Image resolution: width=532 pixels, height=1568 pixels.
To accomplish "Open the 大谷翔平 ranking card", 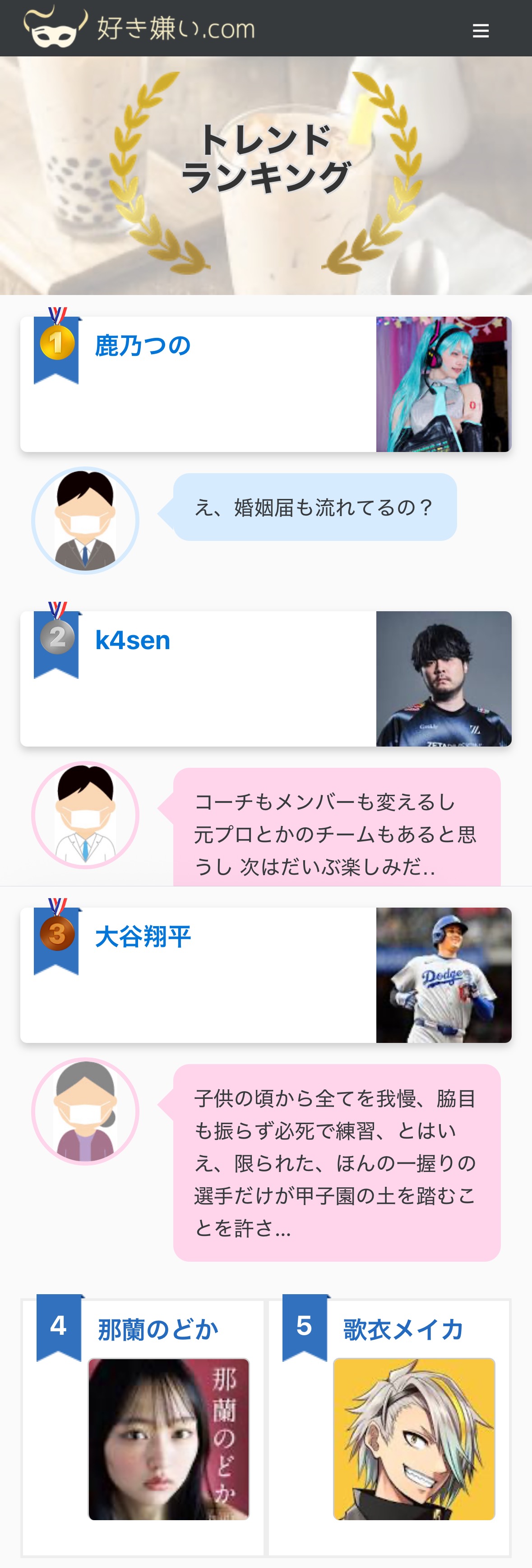I will [x=265, y=975].
